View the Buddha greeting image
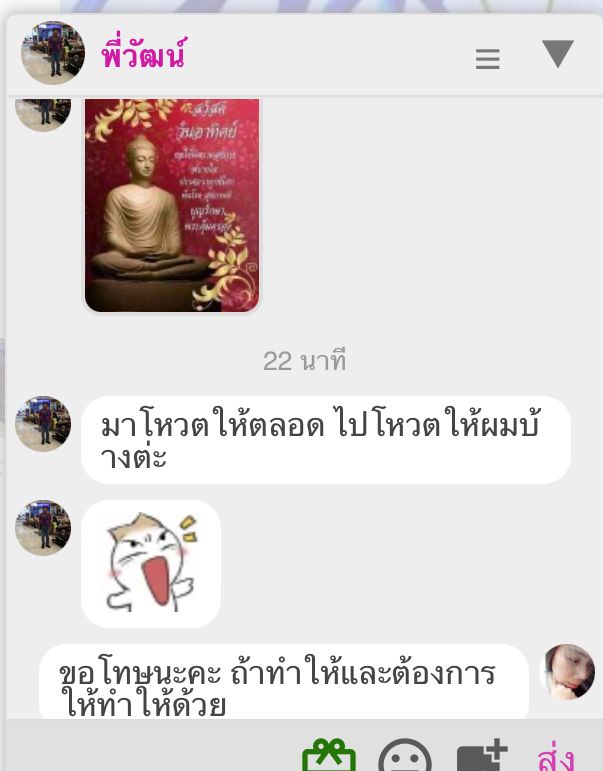This screenshot has width=603, height=771. (172, 204)
